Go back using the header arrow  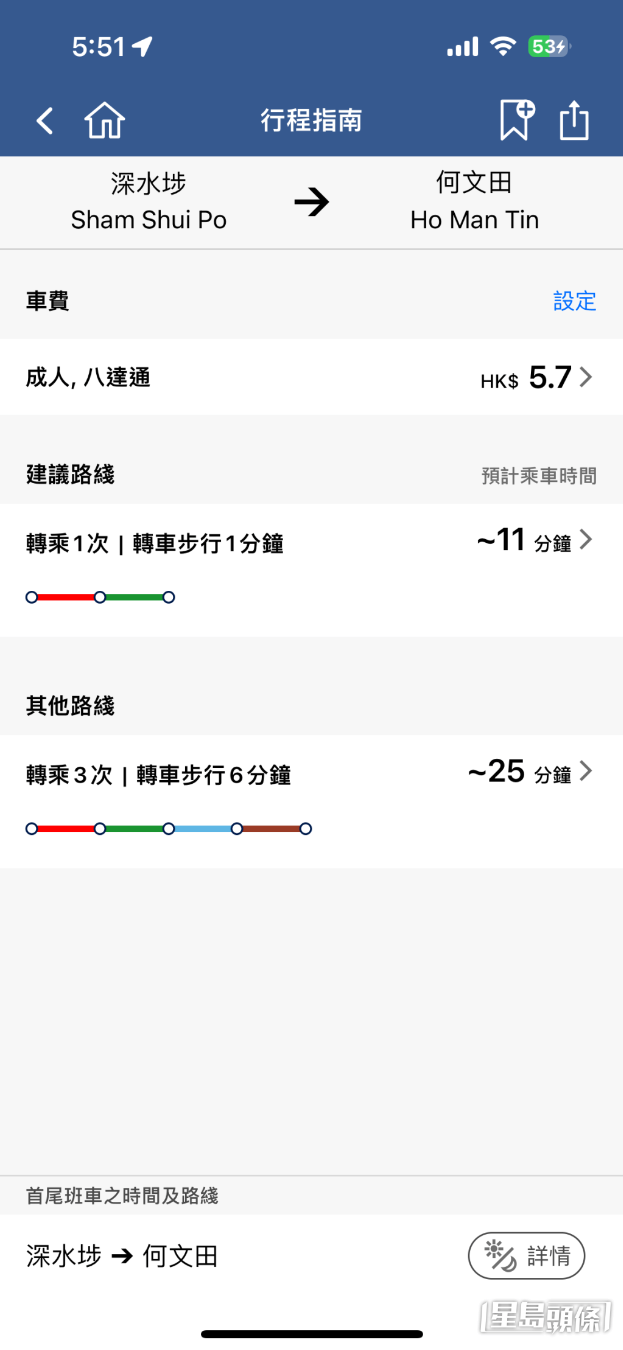coord(45,121)
